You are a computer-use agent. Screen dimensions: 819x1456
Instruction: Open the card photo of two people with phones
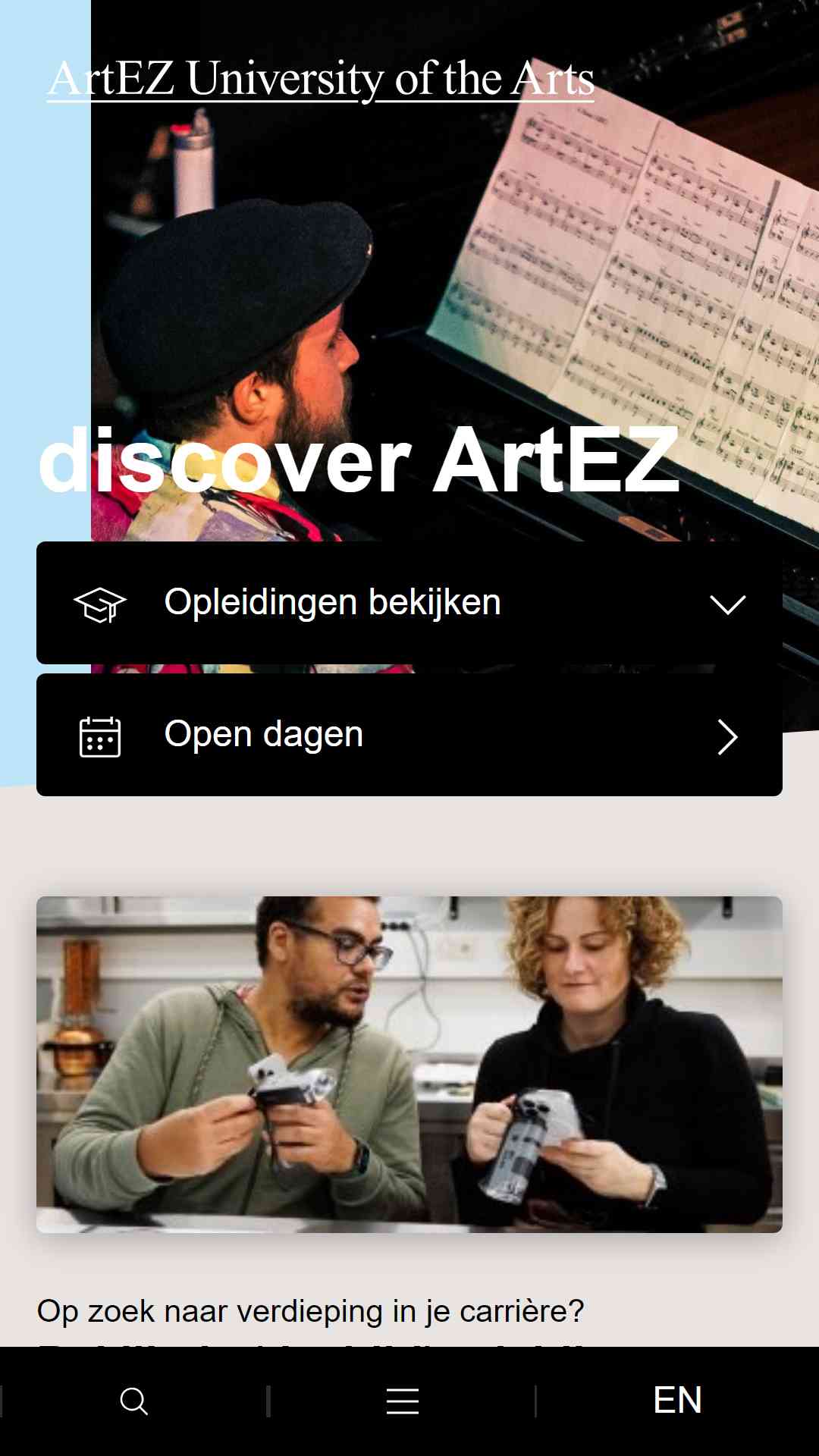[x=409, y=1065]
